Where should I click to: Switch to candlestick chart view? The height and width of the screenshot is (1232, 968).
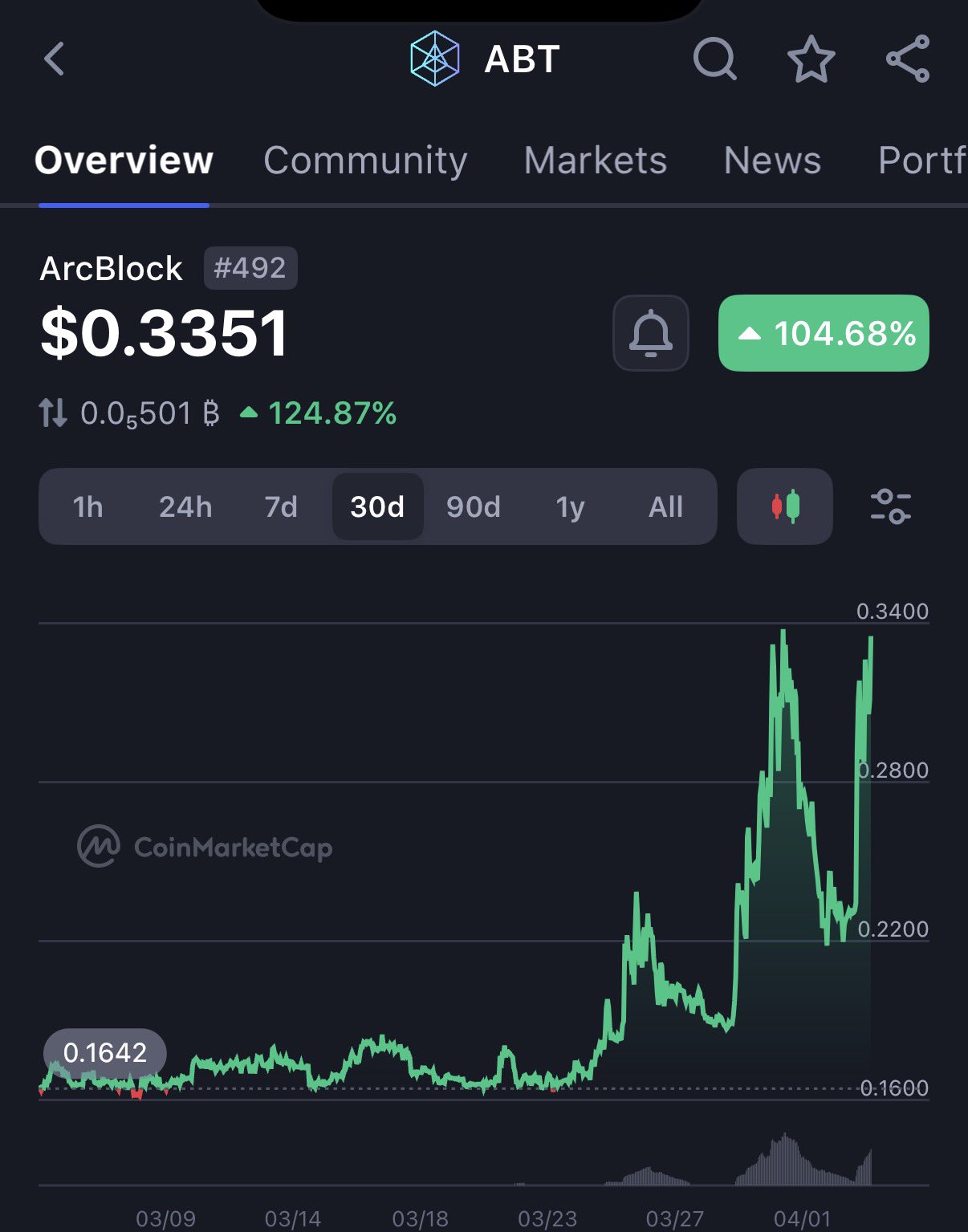point(785,506)
